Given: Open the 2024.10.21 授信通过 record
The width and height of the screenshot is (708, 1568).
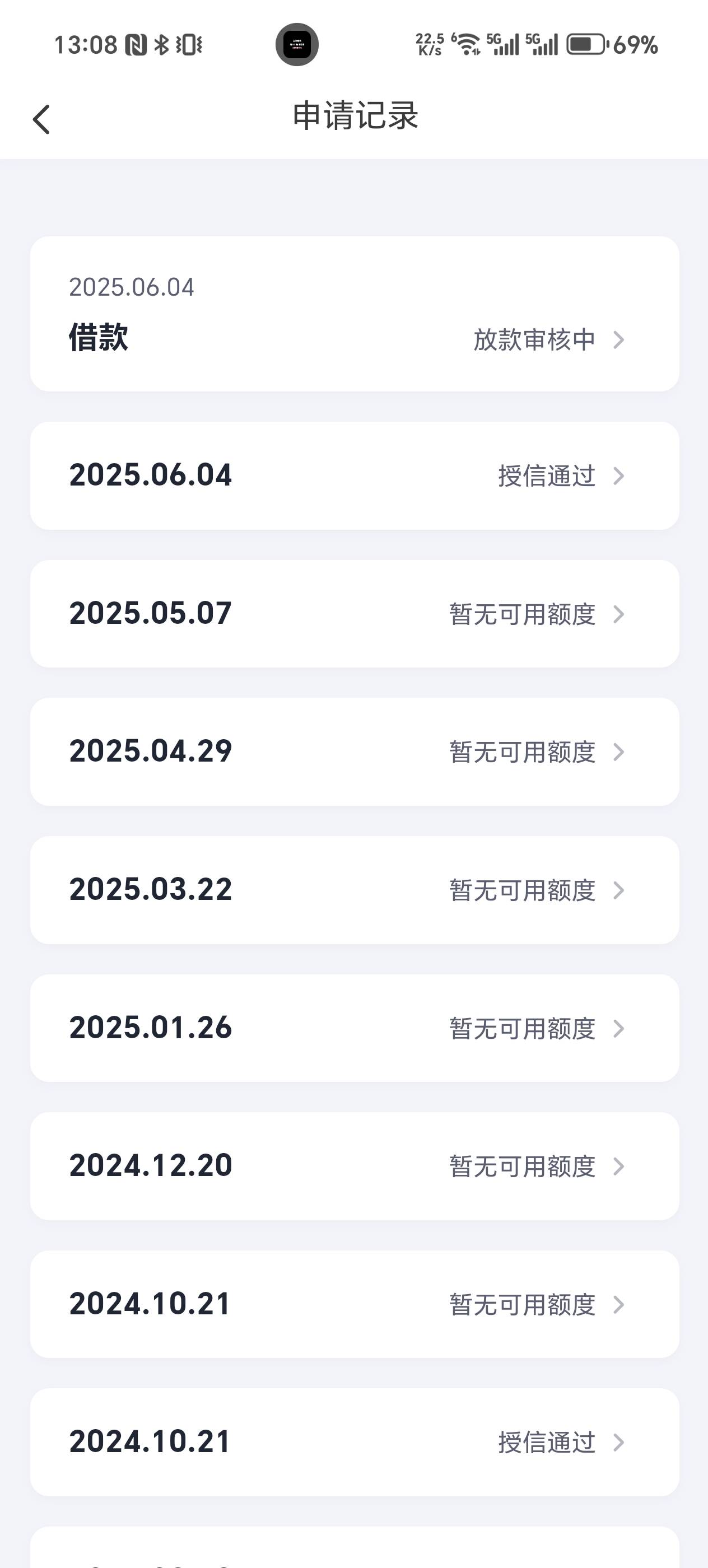Looking at the screenshot, I should point(355,1443).
